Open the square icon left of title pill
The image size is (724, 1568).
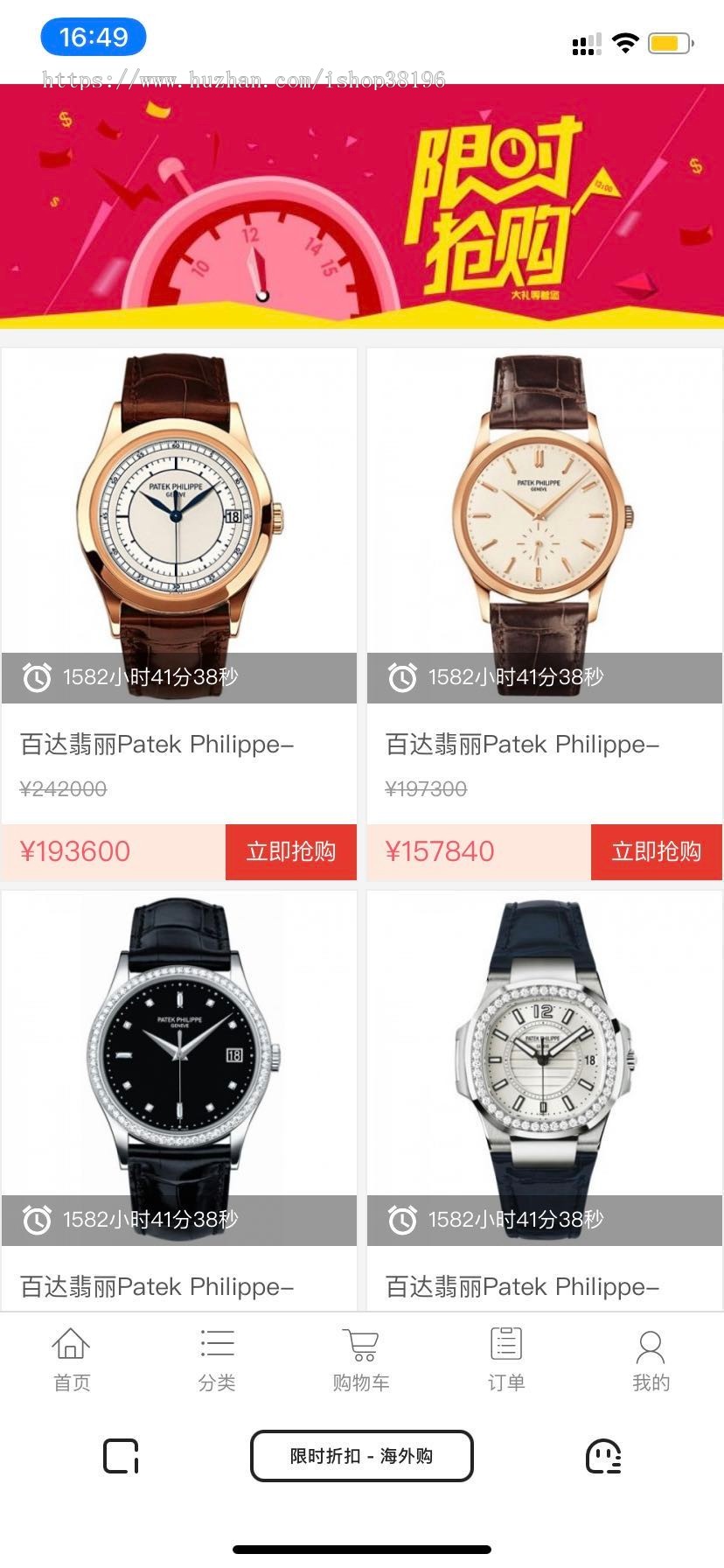(x=122, y=1456)
